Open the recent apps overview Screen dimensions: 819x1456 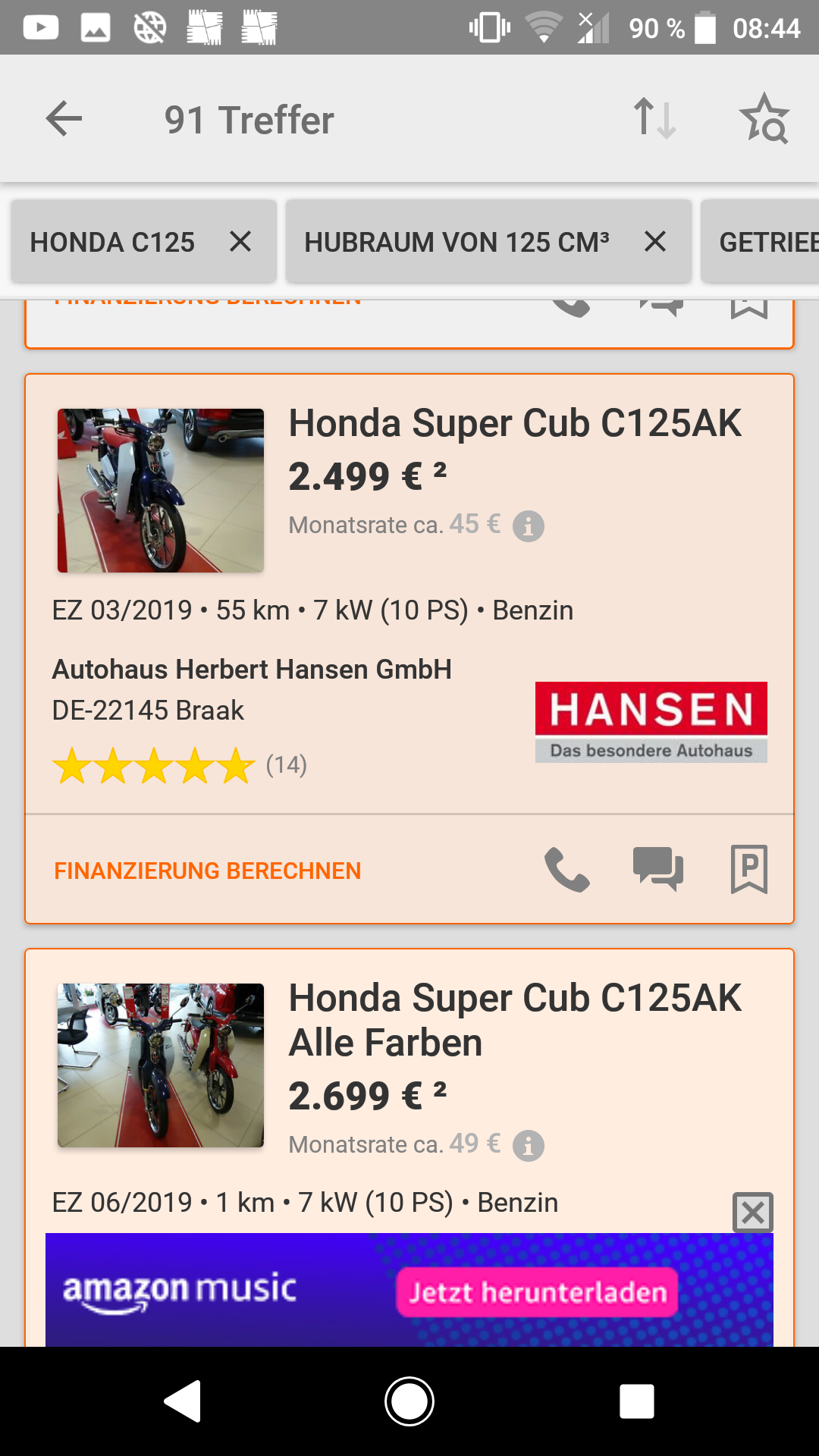click(637, 1401)
